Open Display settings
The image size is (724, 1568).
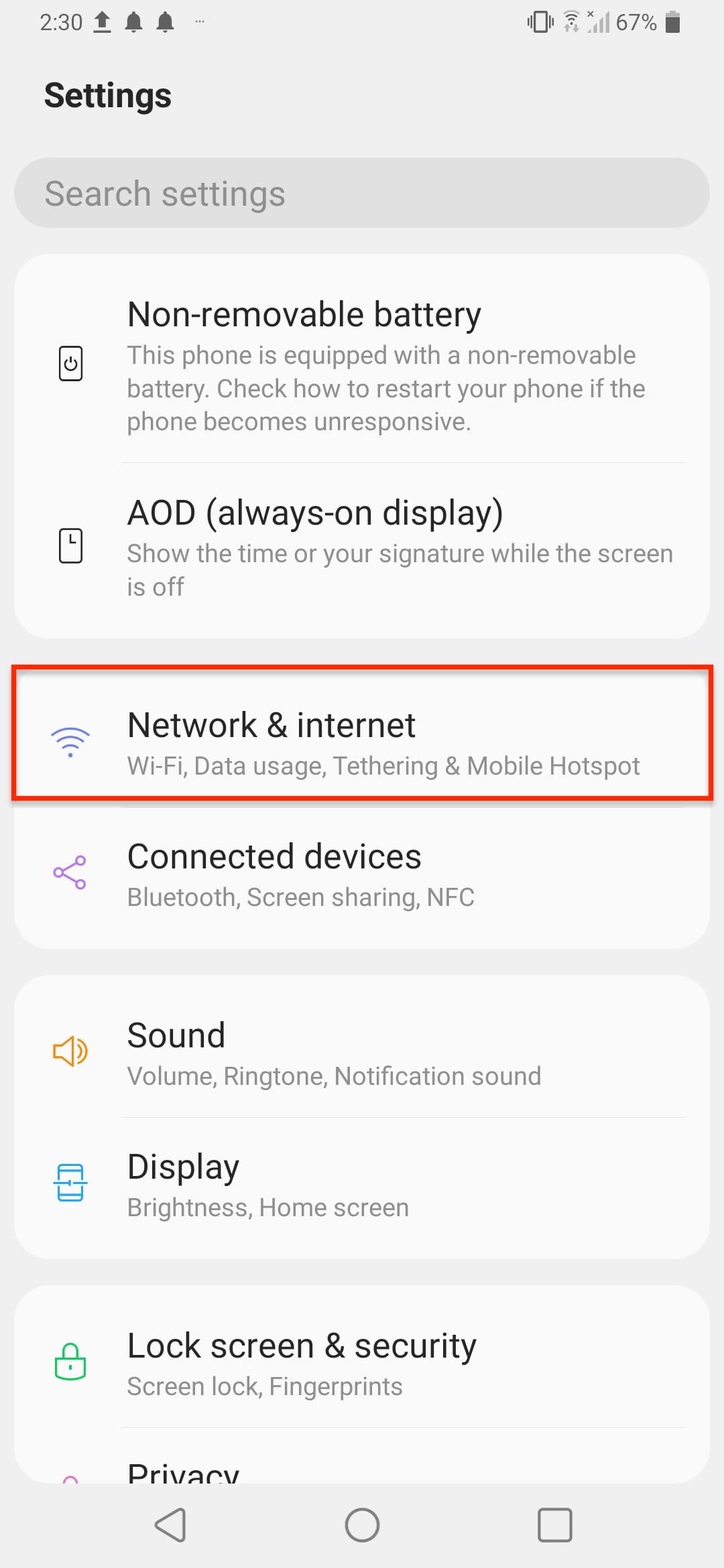(362, 1183)
